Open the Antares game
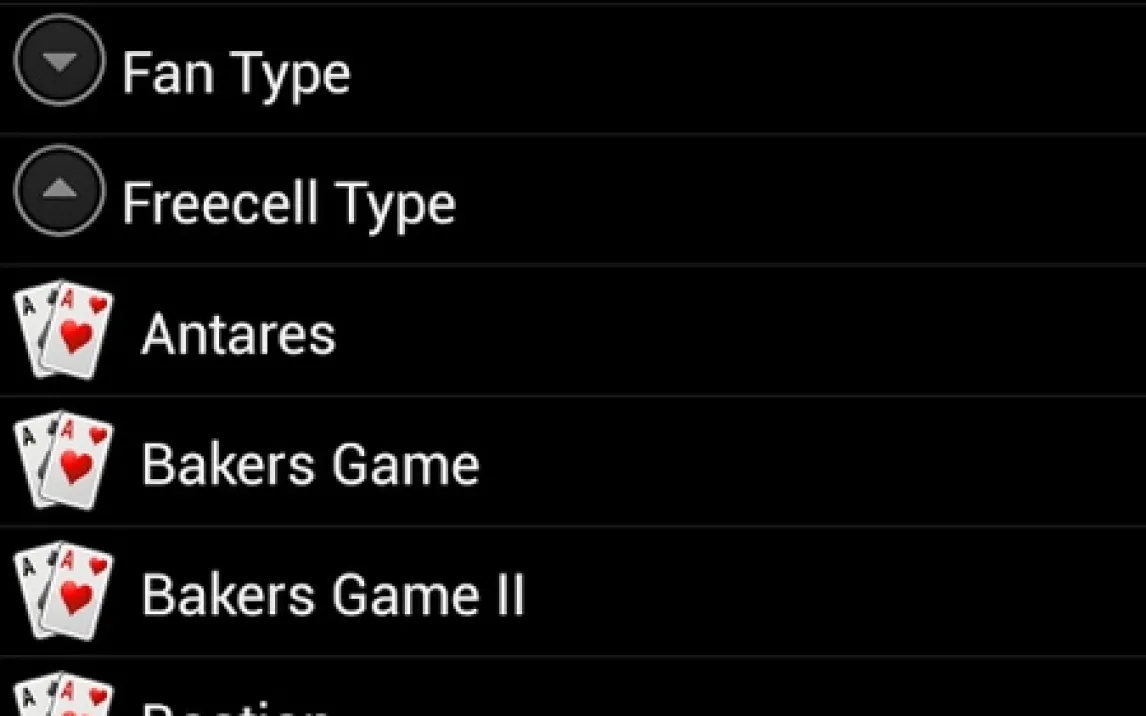The image size is (1146, 716). click(x=238, y=333)
